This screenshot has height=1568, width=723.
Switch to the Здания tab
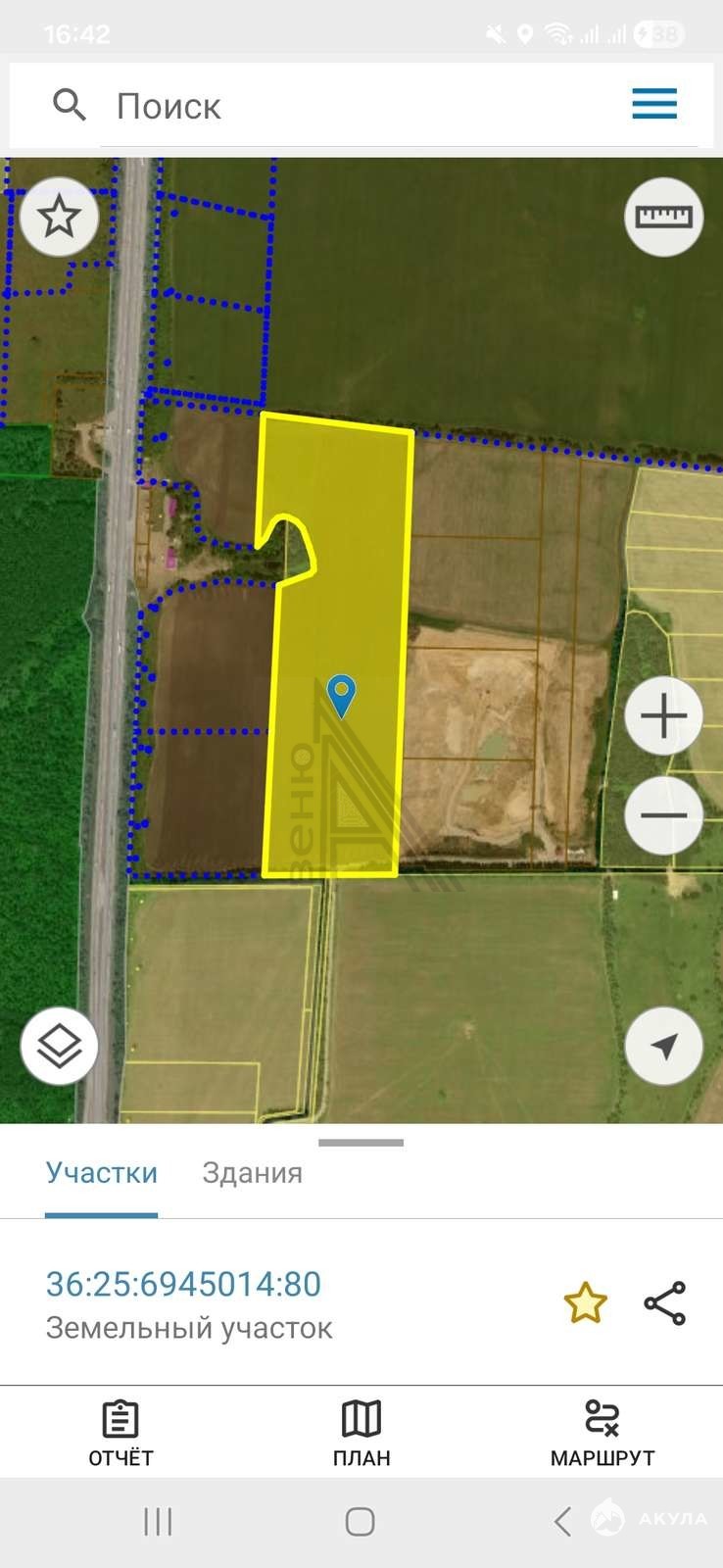click(x=252, y=1173)
